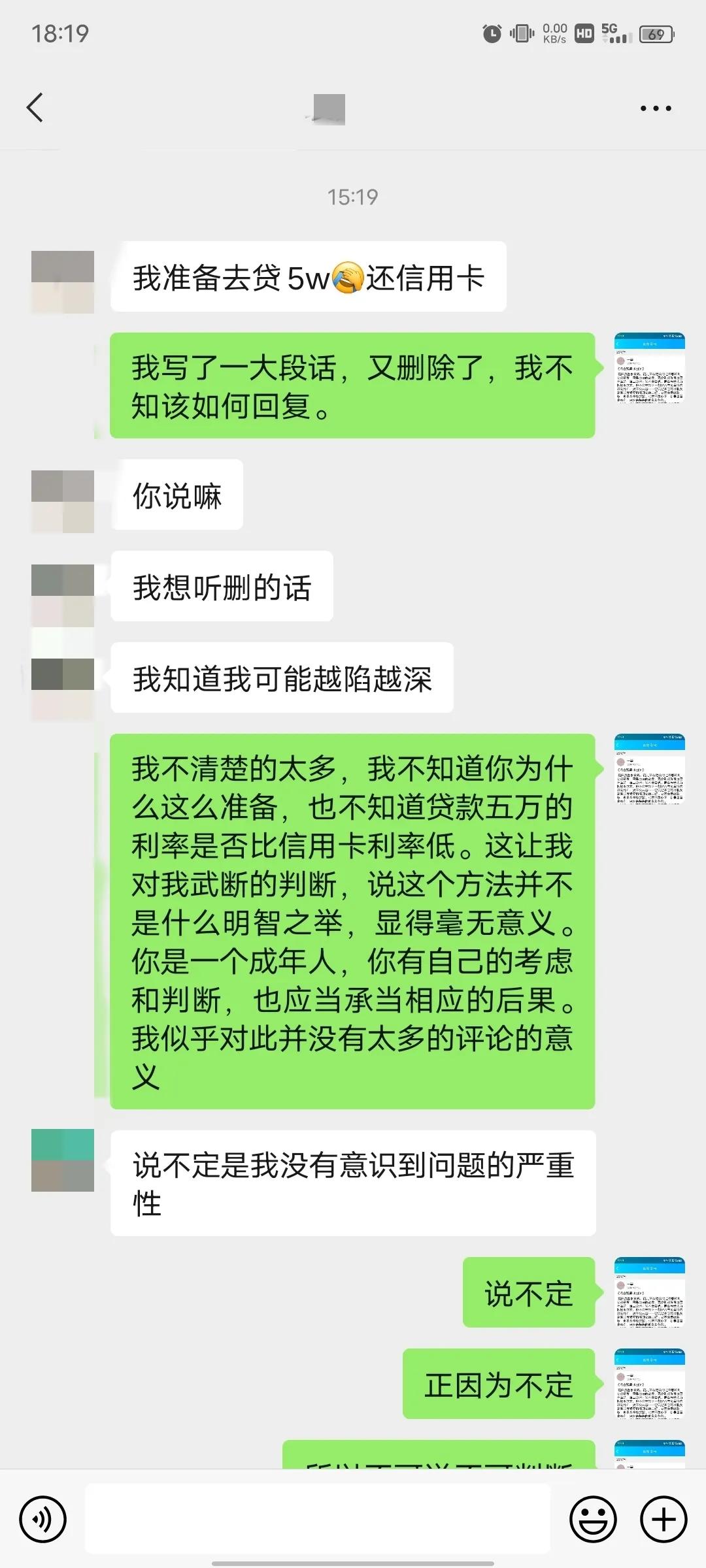Focus the message text field
The height and width of the screenshot is (1568, 706).
point(318,1518)
